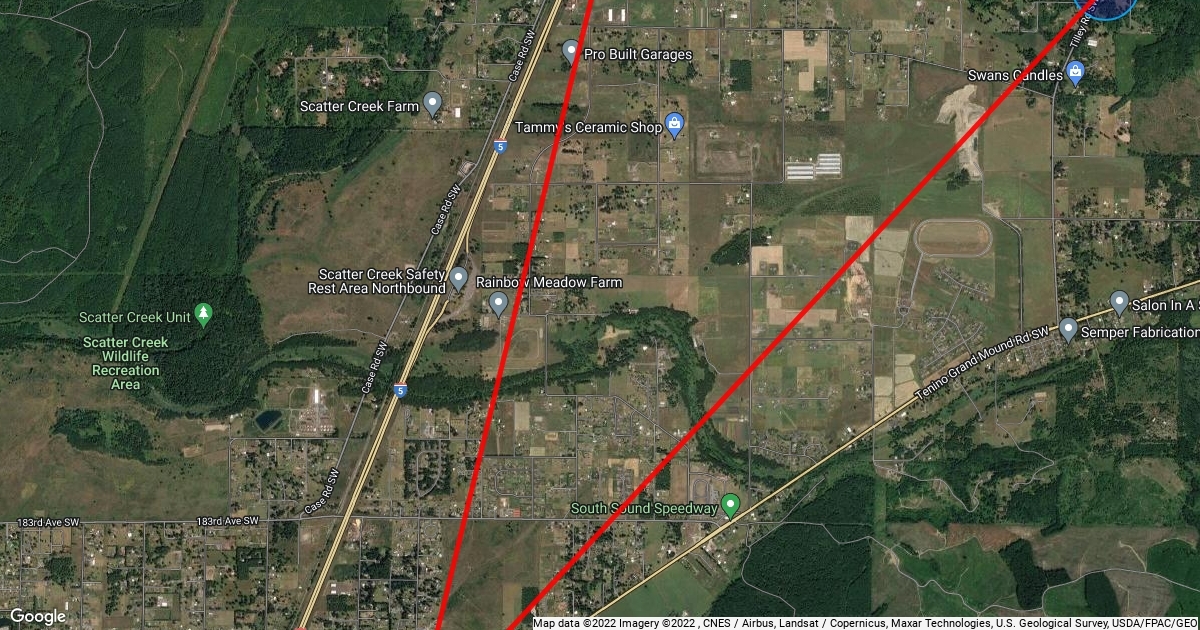Select the Scatter Creek Farm marker

click(433, 102)
